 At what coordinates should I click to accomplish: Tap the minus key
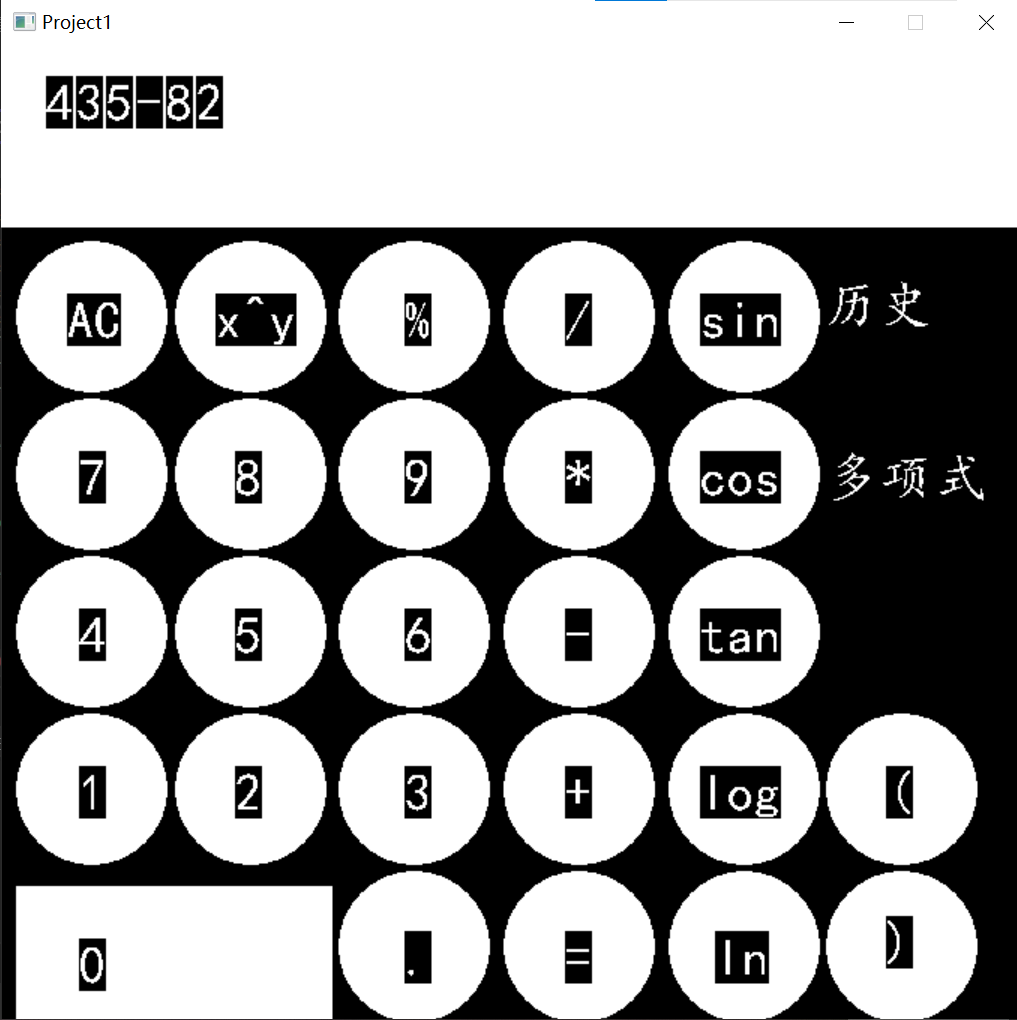(578, 634)
